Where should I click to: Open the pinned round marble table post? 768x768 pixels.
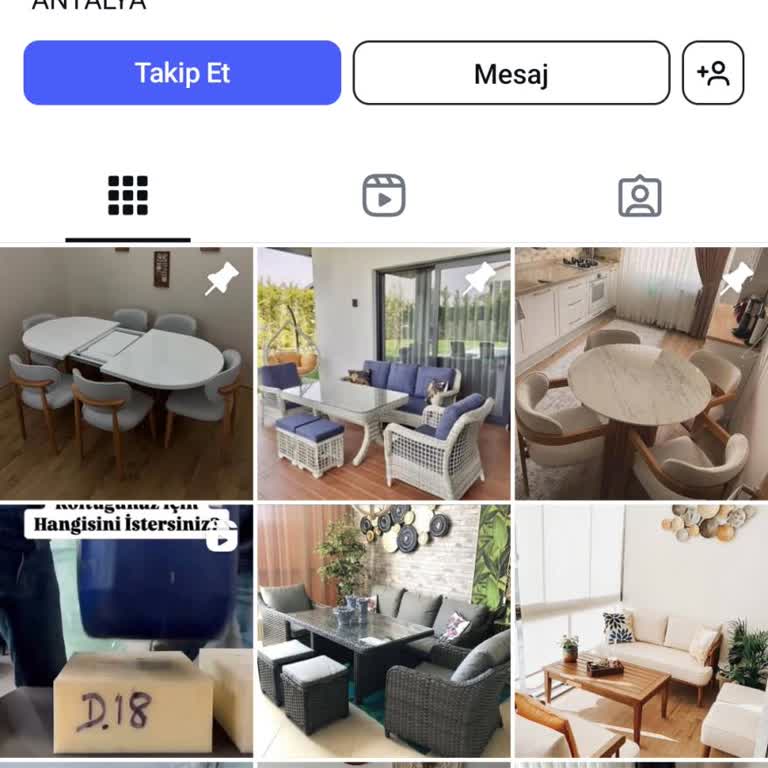pos(641,374)
